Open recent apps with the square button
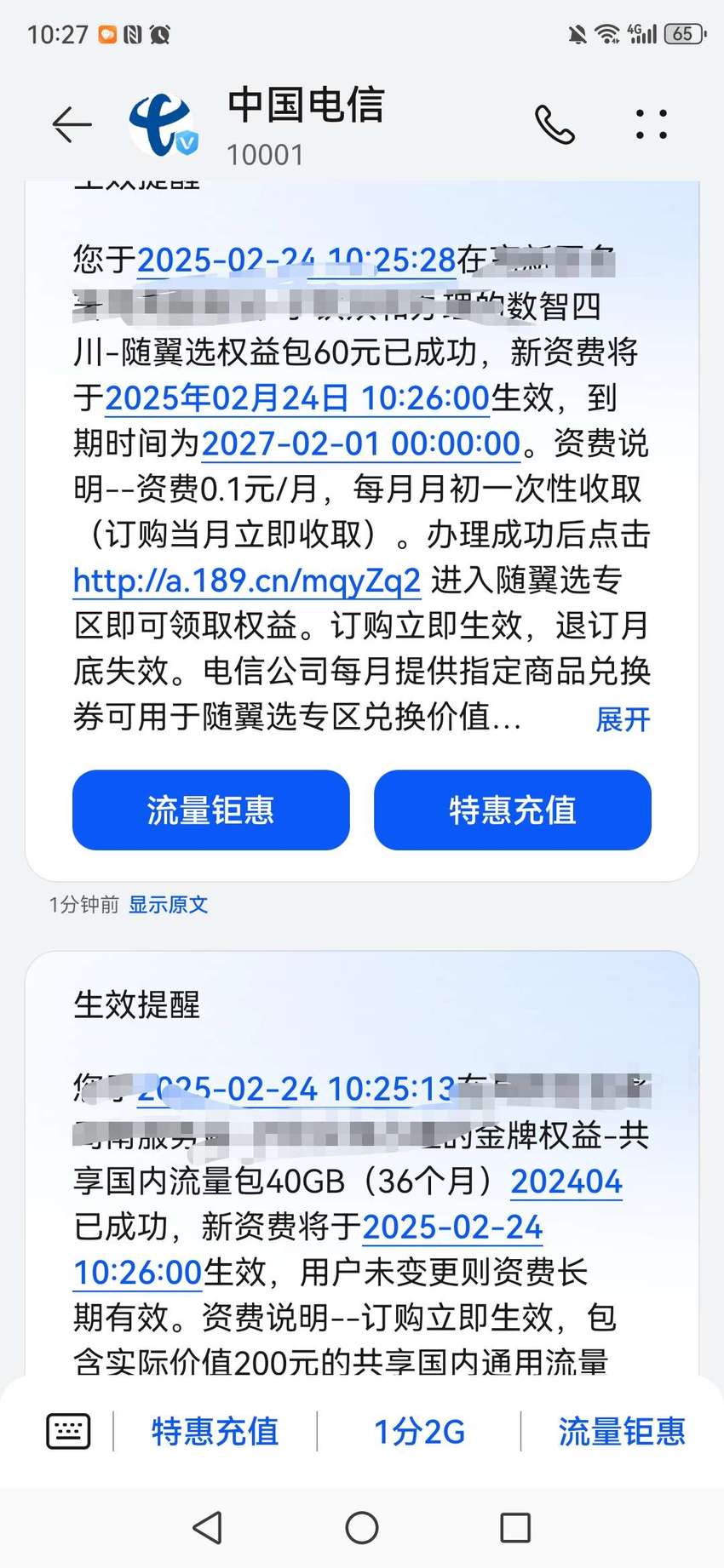Screen dimensions: 724x1568 [515, 1528]
